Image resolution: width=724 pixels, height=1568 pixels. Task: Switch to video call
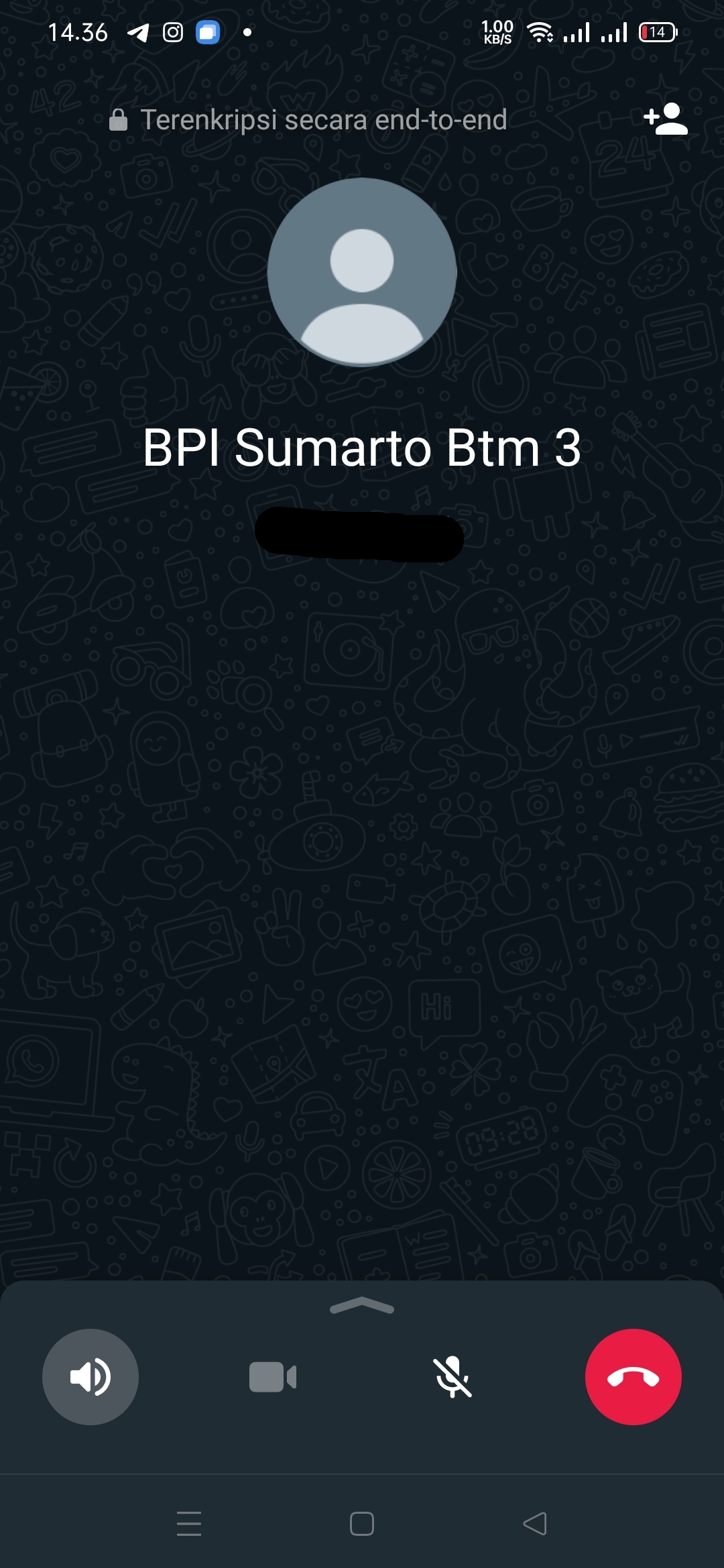pos(272,1377)
